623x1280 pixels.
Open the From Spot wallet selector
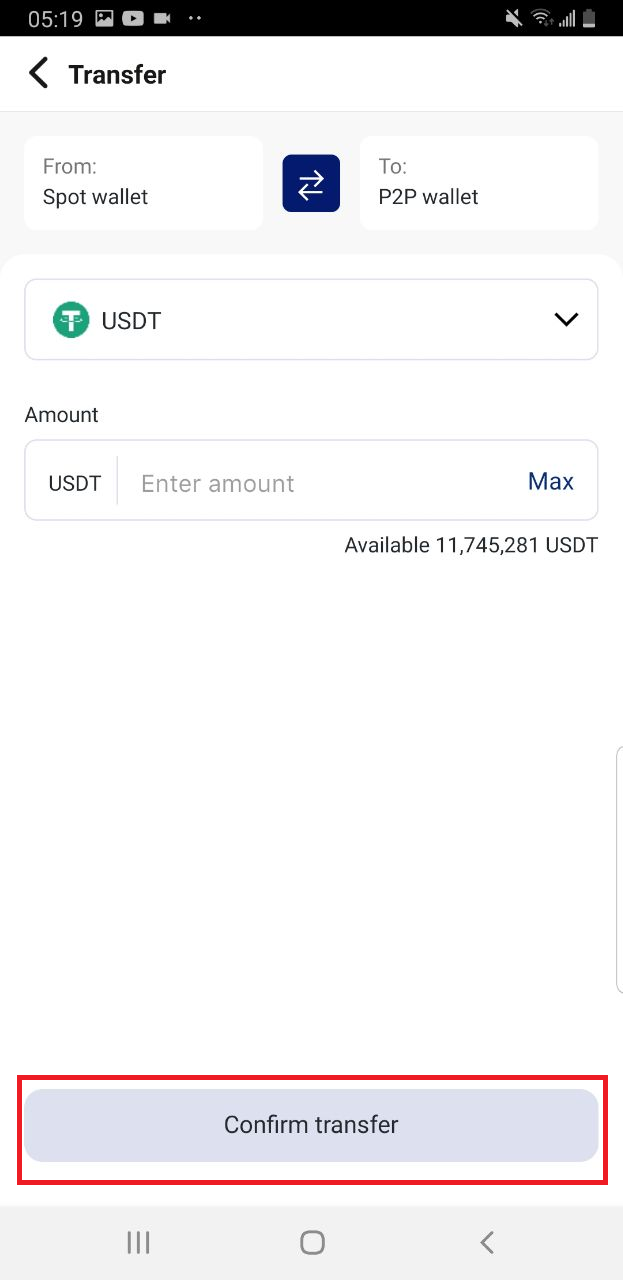[x=144, y=183]
